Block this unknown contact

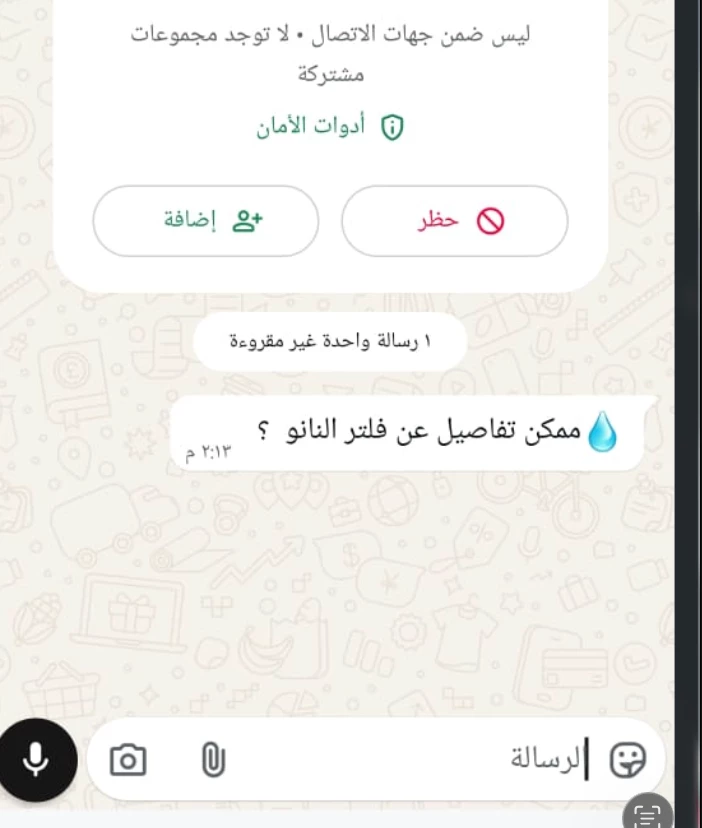tap(455, 221)
